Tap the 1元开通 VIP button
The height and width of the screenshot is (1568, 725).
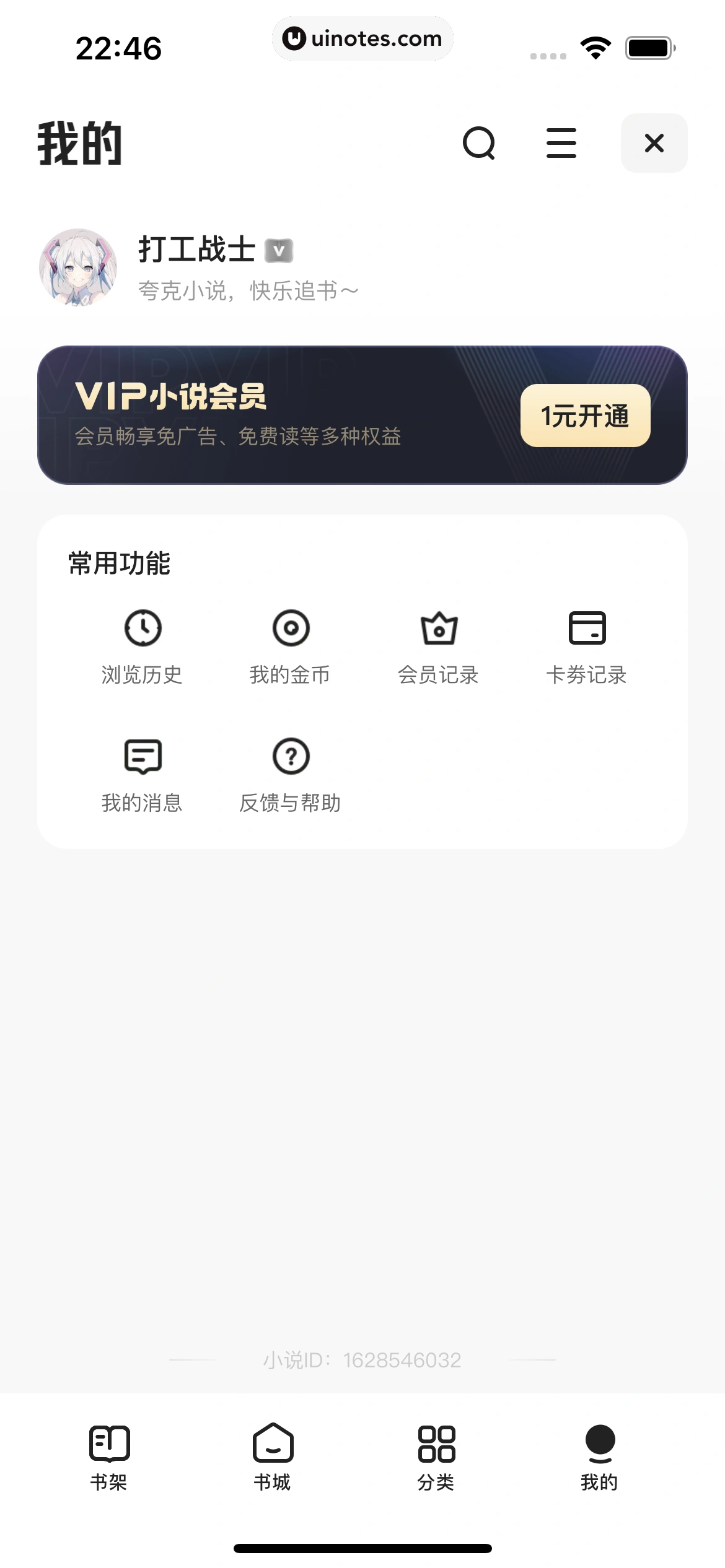click(585, 416)
